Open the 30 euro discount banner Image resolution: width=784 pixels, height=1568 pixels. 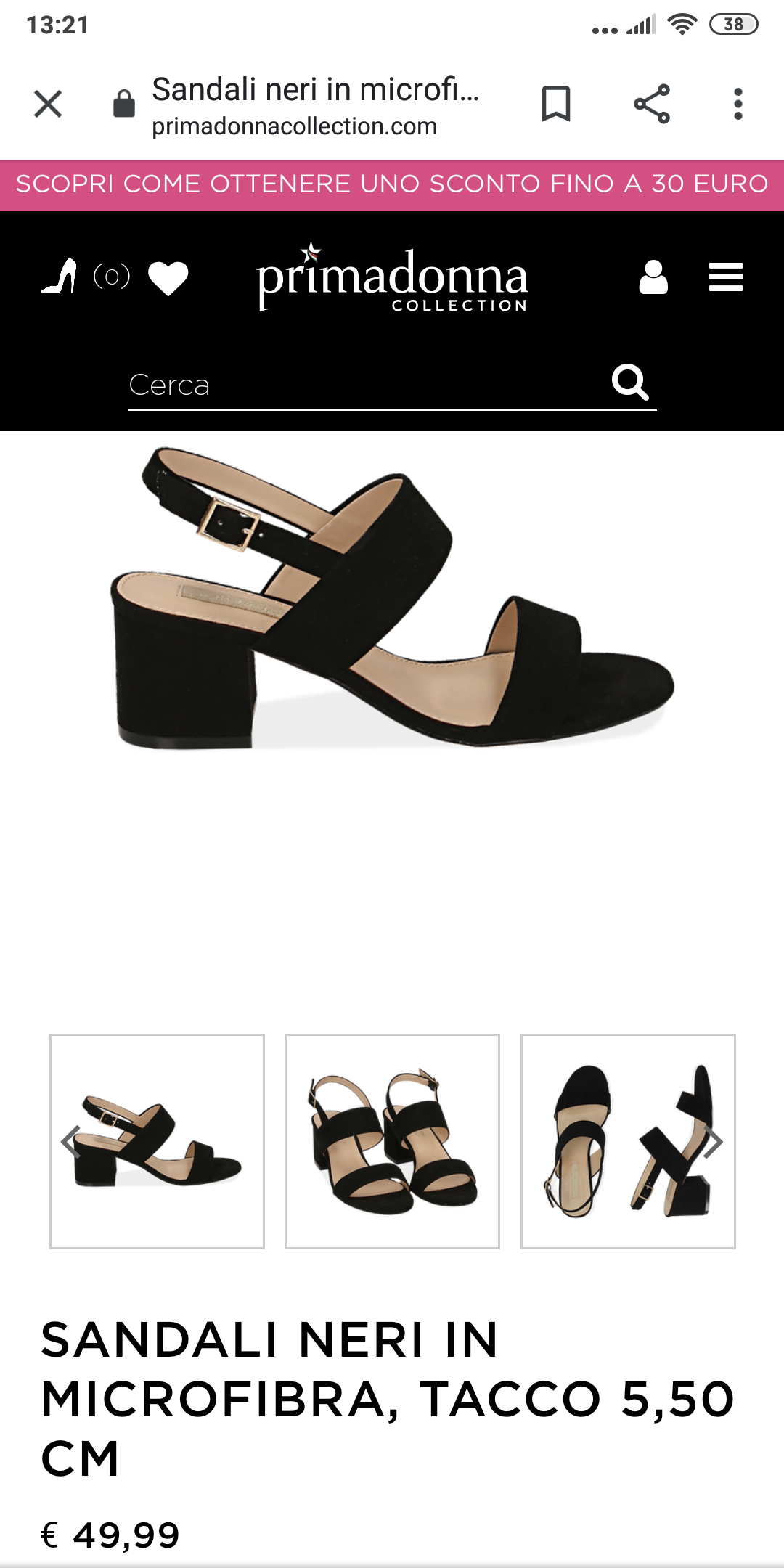point(392,184)
